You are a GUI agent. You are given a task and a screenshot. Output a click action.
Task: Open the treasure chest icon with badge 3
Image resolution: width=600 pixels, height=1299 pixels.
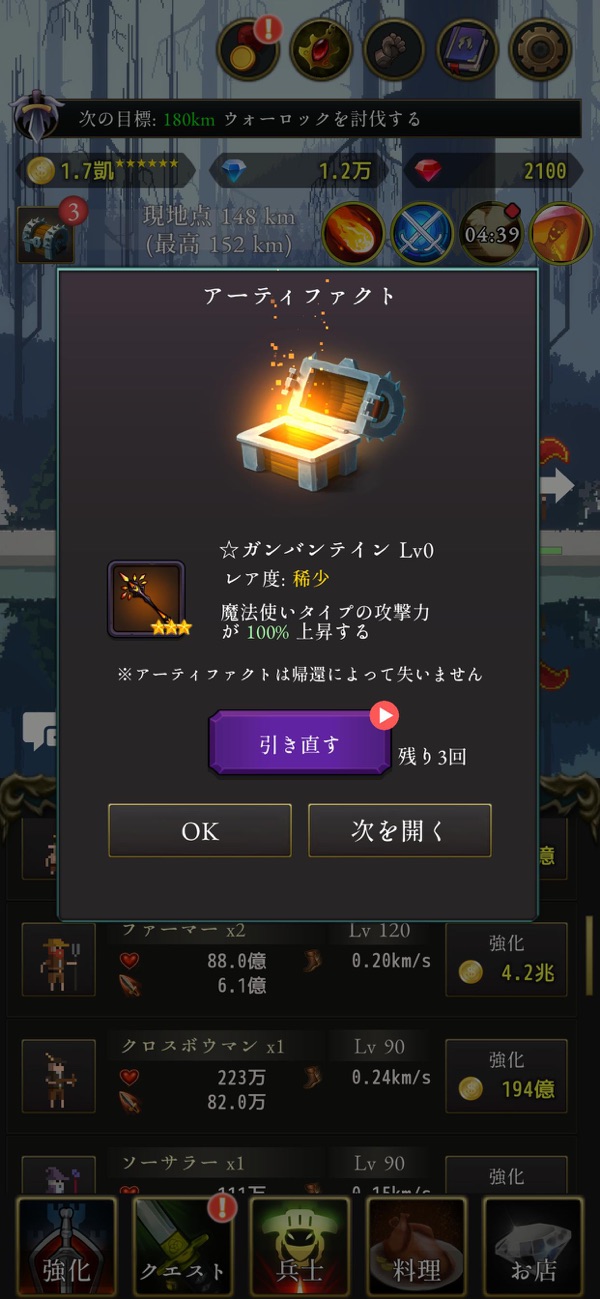pos(45,234)
